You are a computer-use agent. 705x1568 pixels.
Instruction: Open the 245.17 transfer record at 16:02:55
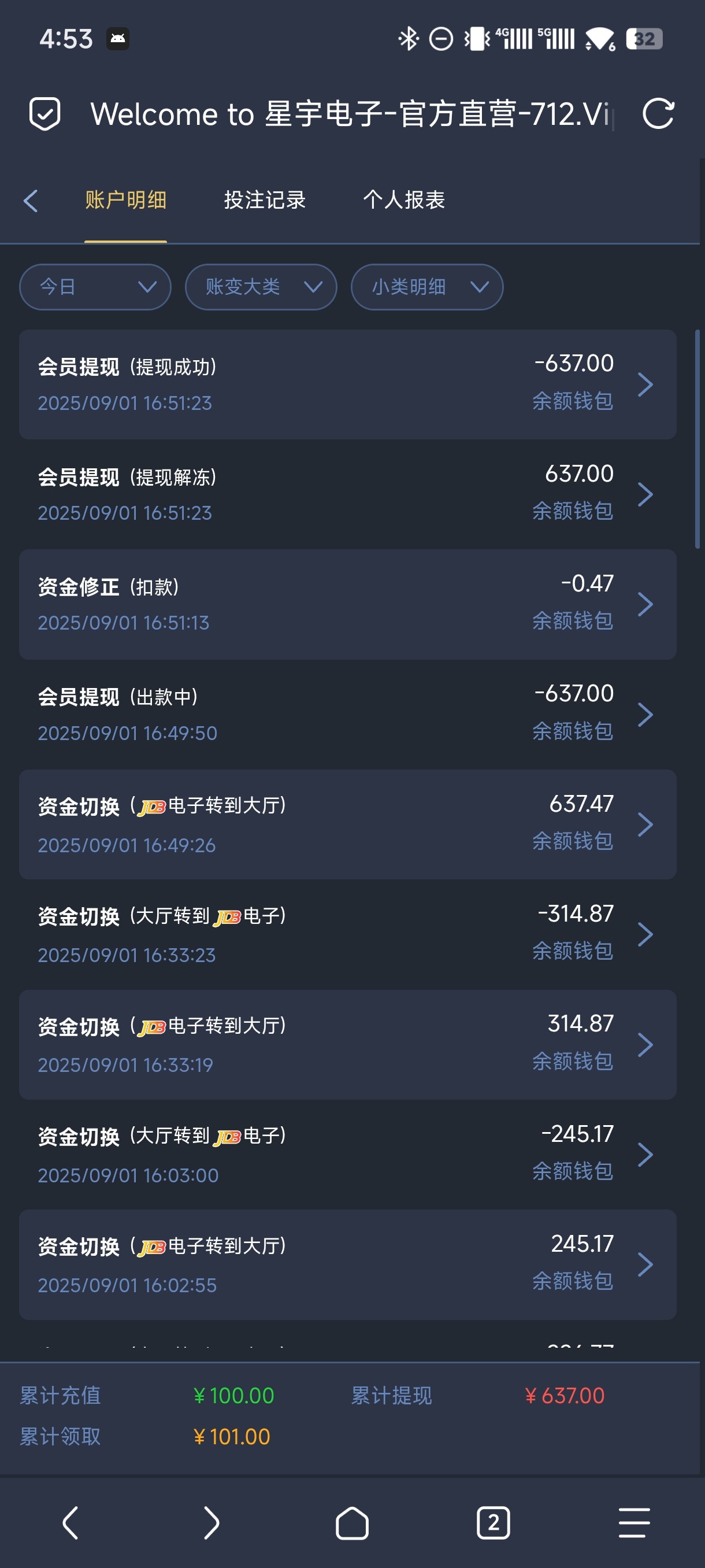point(347,1264)
